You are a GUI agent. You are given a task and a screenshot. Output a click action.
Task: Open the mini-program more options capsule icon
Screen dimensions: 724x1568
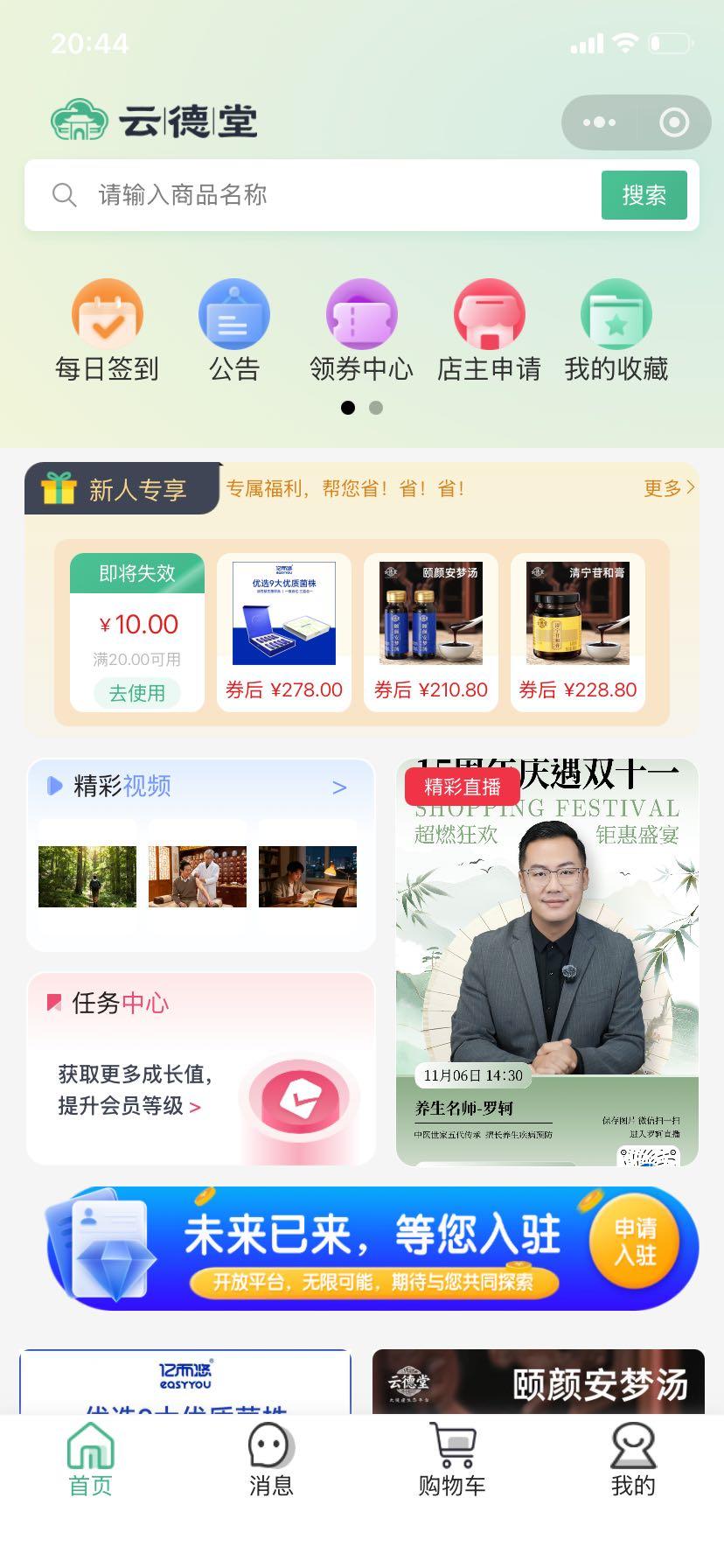598,122
